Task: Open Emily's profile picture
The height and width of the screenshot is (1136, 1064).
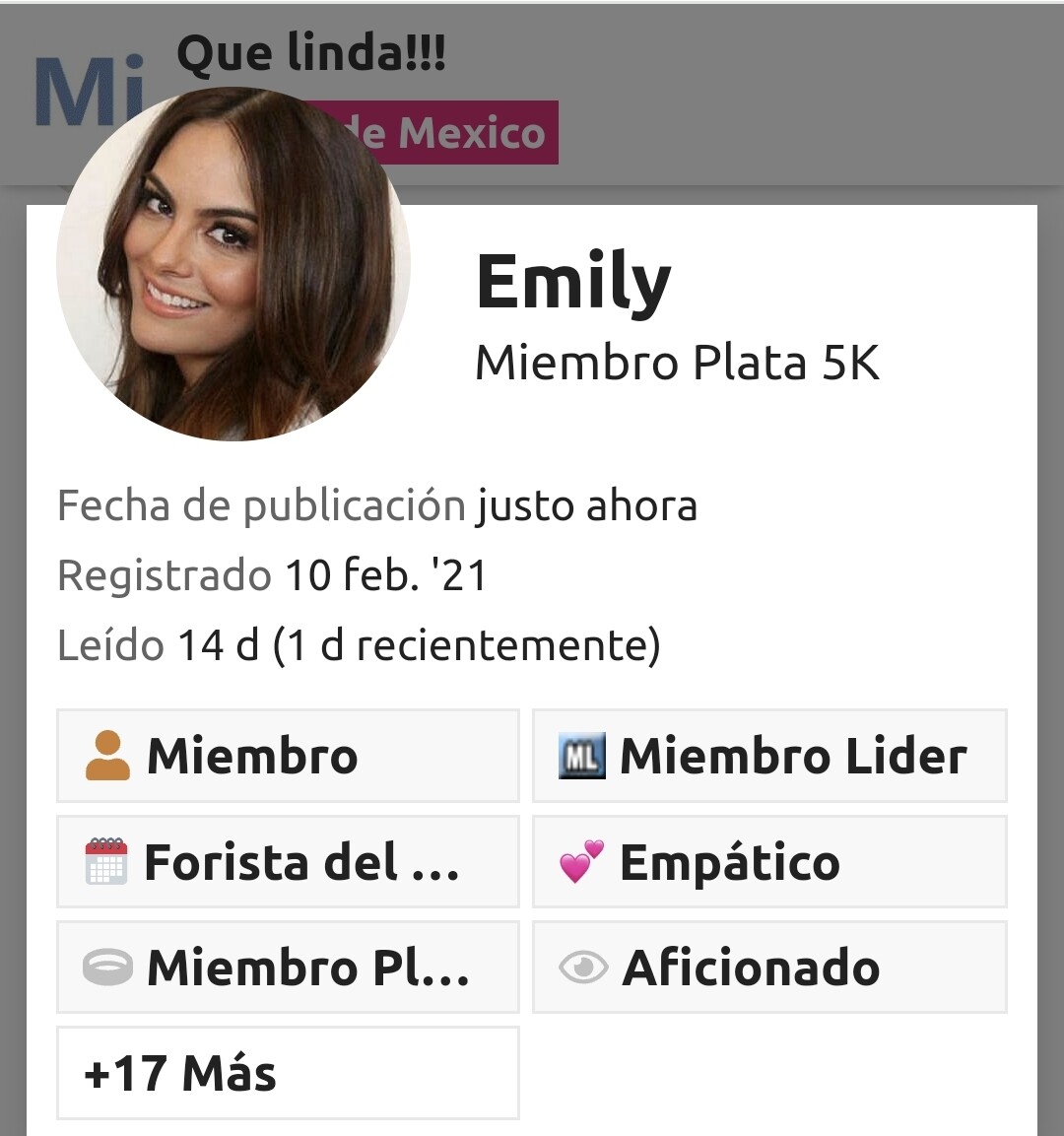Action: 233,264
